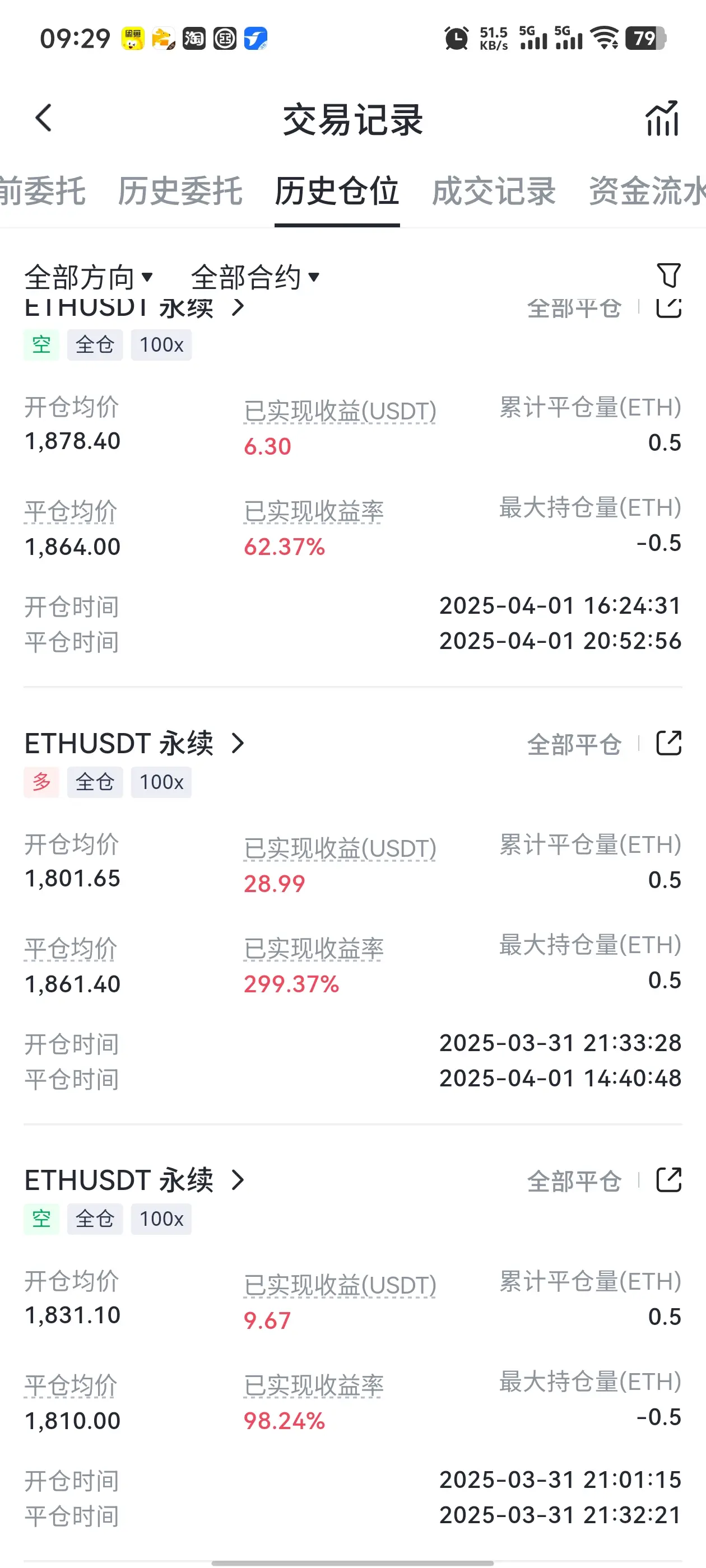Screen dimensions: 706x1568
Task: Open the filter funnel icon
Action: coord(668,275)
